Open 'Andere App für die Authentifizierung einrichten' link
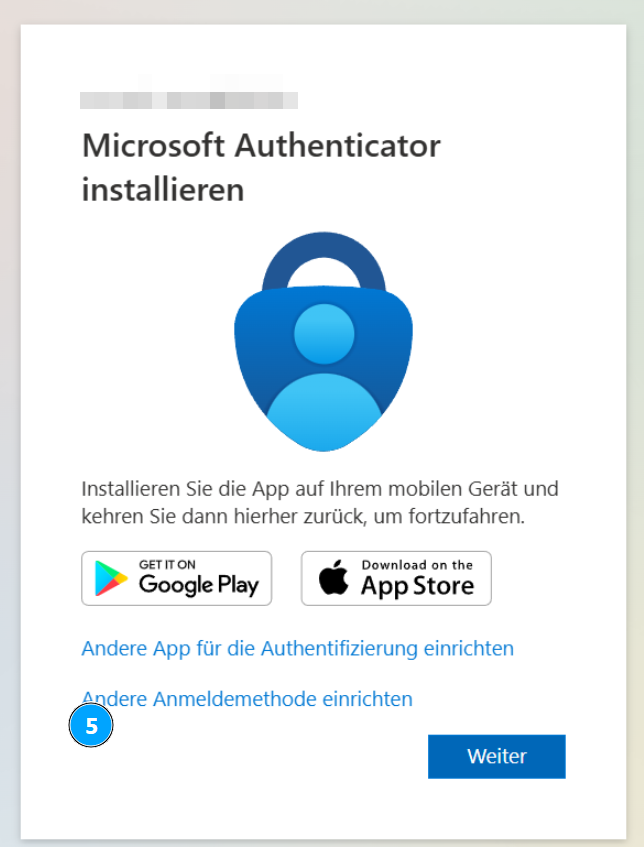The height and width of the screenshot is (847, 644). point(297,648)
